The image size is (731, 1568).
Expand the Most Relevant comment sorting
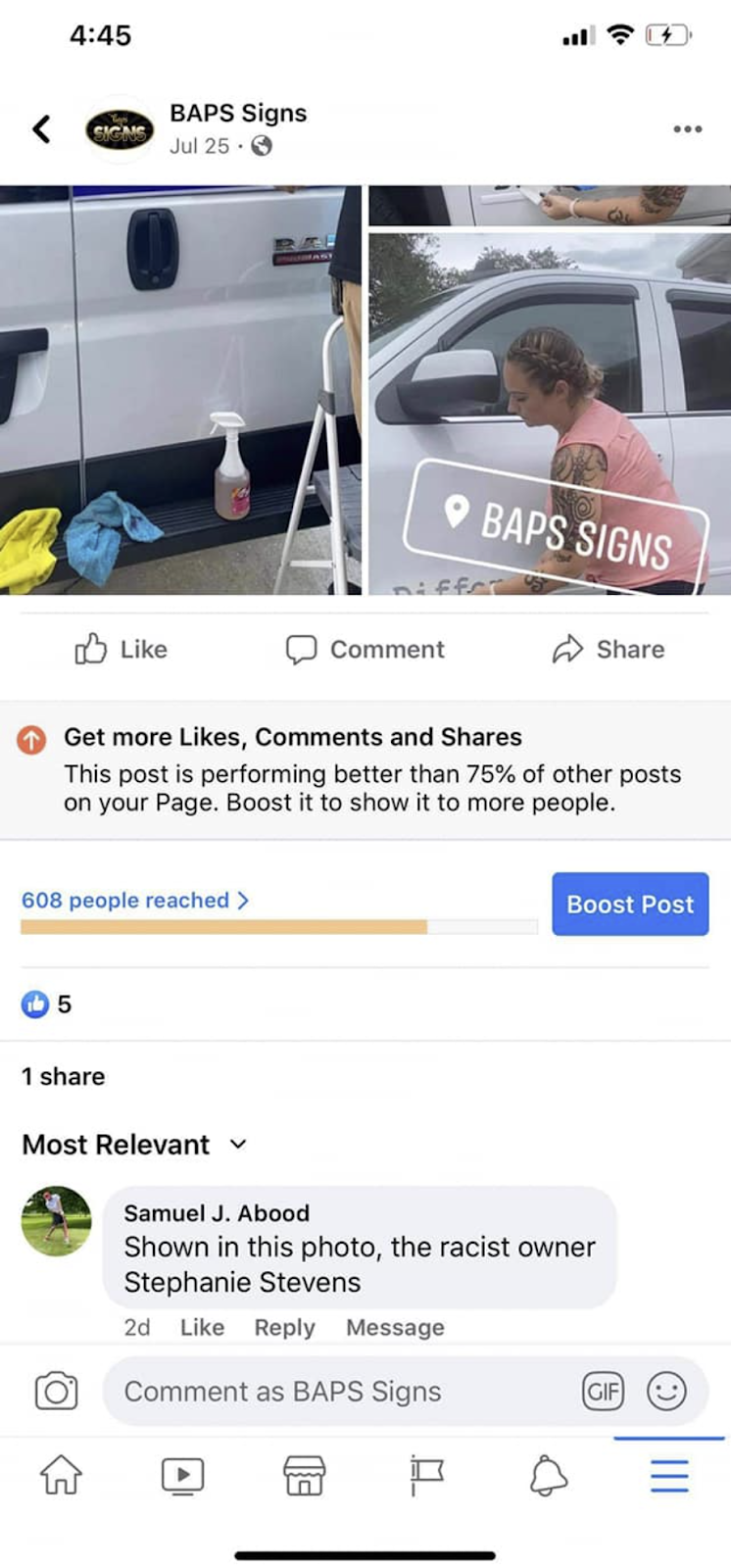point(134,1144)
